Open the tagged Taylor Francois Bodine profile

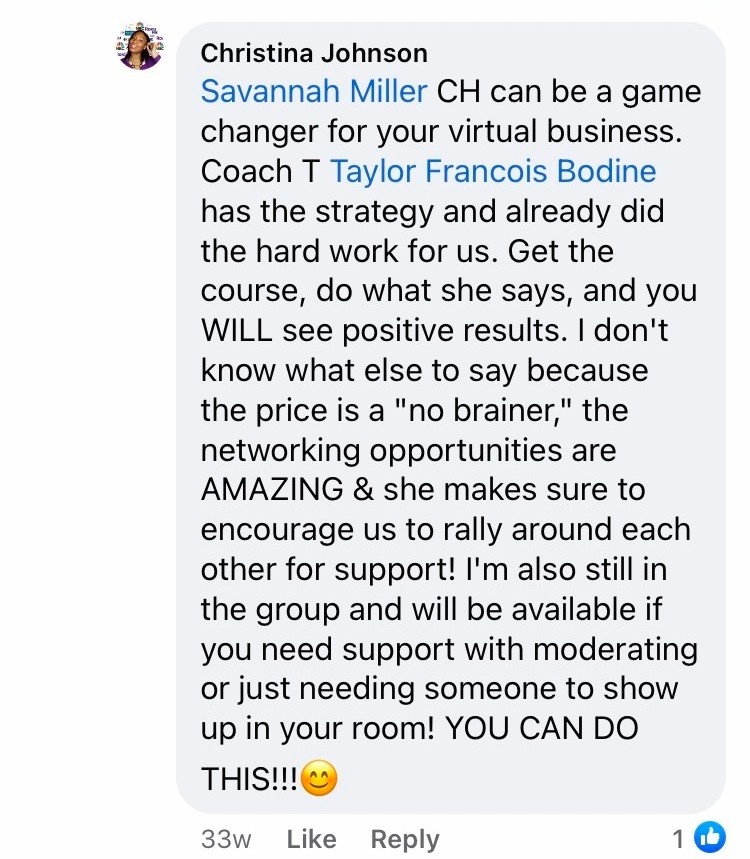pos(493,171)
